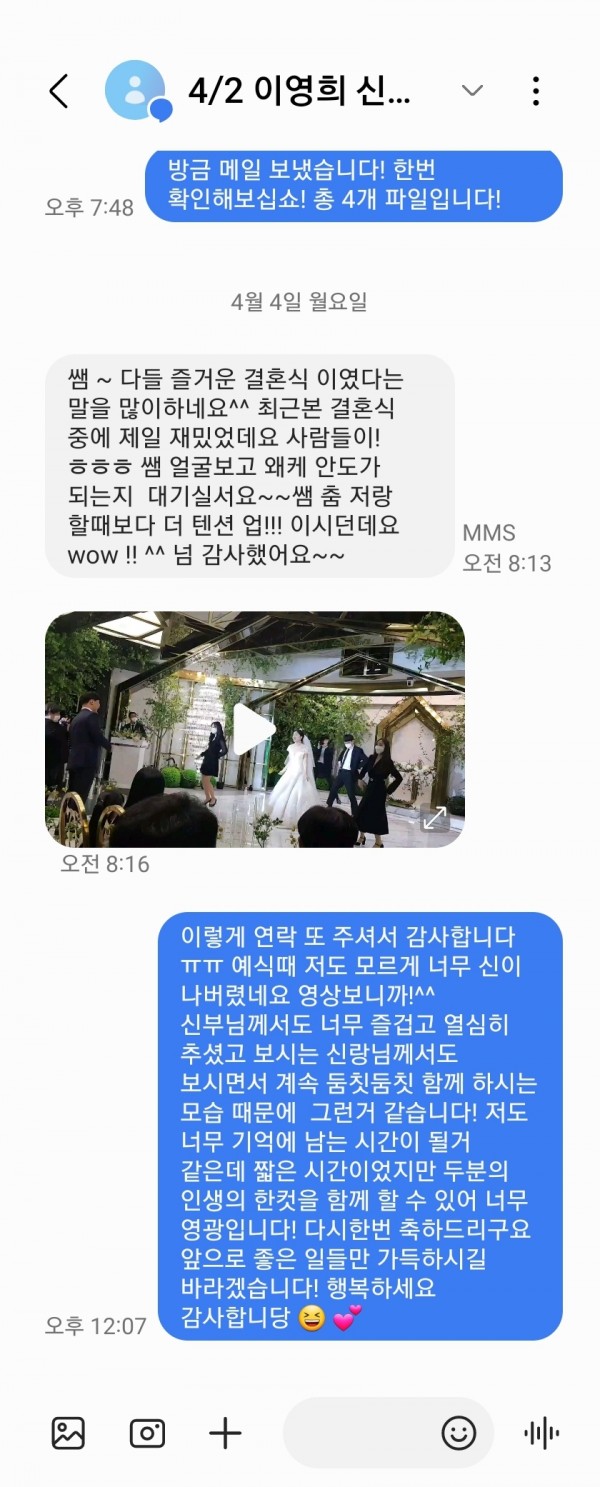Focus the message text field
This screenshot has width=600, height=1487.
tap(360, 1433)
